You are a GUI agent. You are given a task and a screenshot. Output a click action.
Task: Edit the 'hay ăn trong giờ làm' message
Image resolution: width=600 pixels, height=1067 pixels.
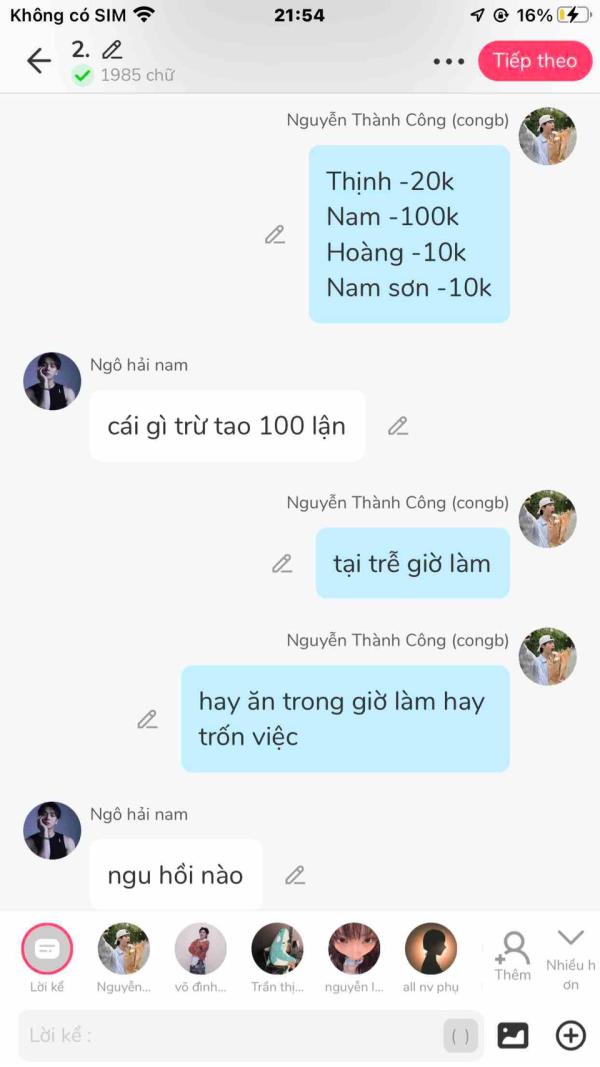pos(148,719)
